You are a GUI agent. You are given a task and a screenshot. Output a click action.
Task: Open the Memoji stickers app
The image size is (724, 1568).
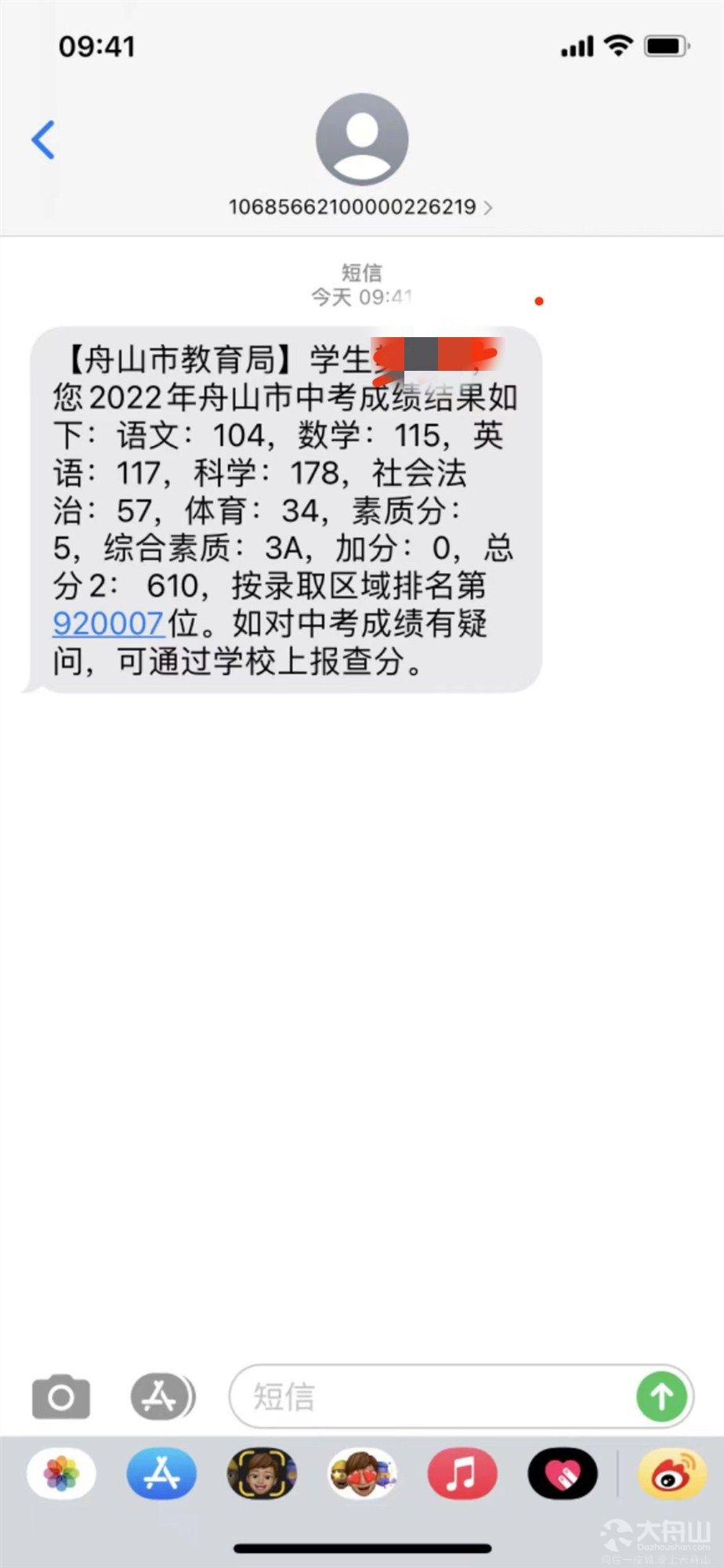[x=362, y=1474]
